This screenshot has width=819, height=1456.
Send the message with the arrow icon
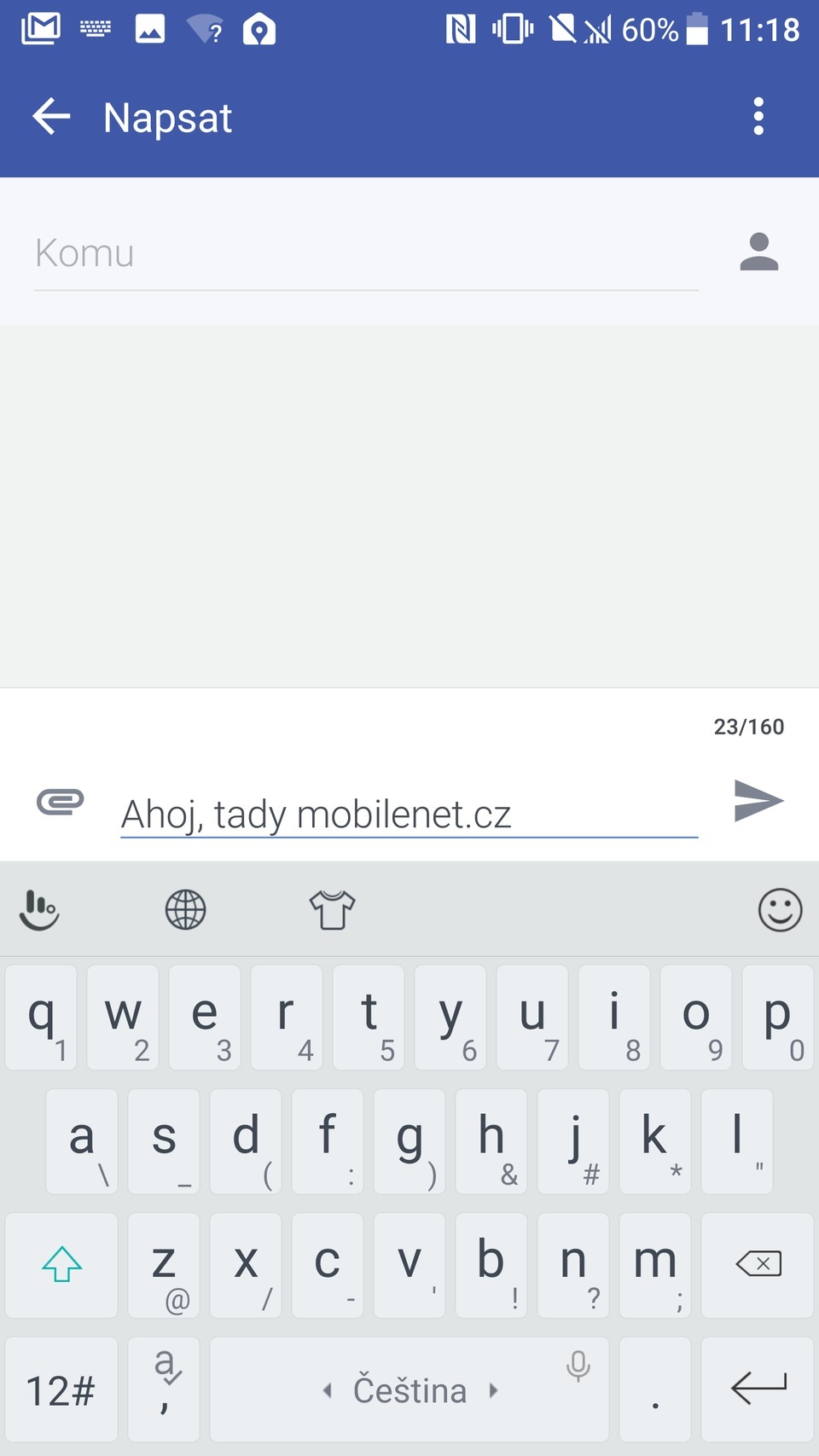pyautogui.click(x=758, y=800)
